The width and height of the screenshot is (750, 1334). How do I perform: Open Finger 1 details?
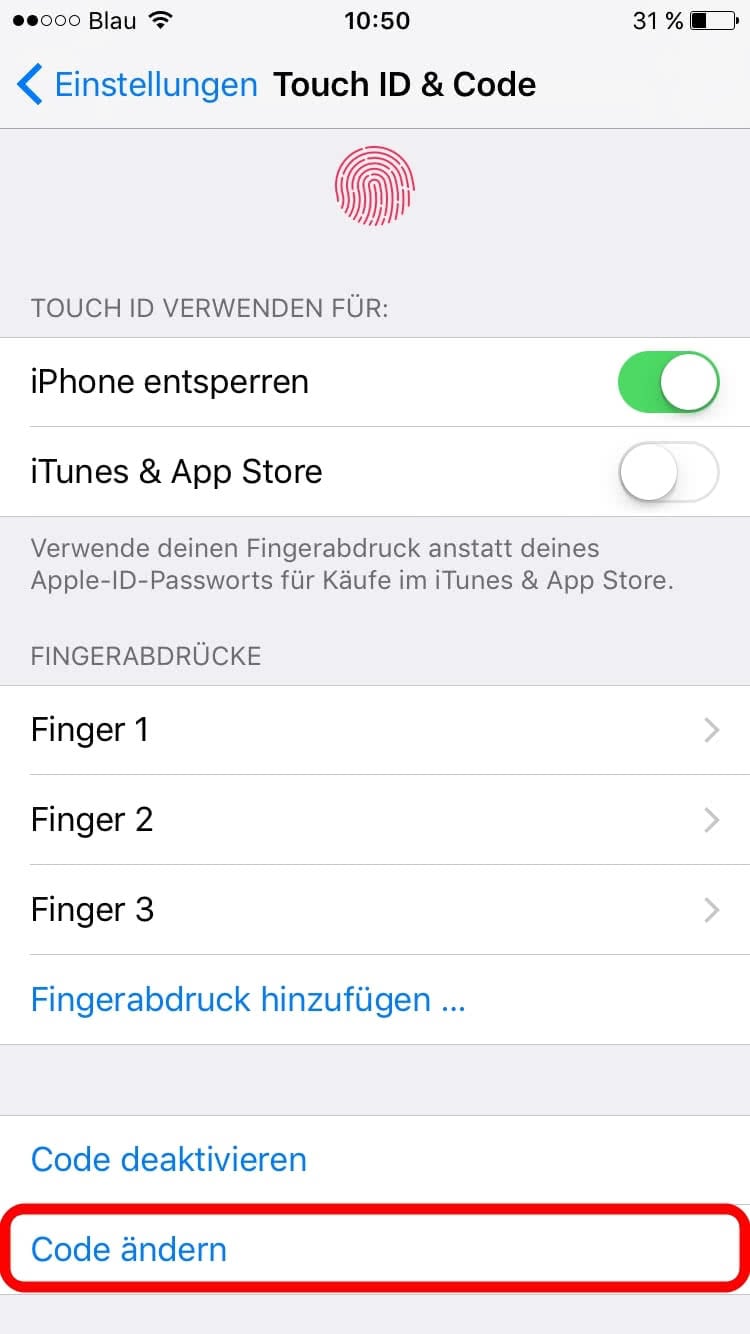pyautogui.click(x=375, y=730)
